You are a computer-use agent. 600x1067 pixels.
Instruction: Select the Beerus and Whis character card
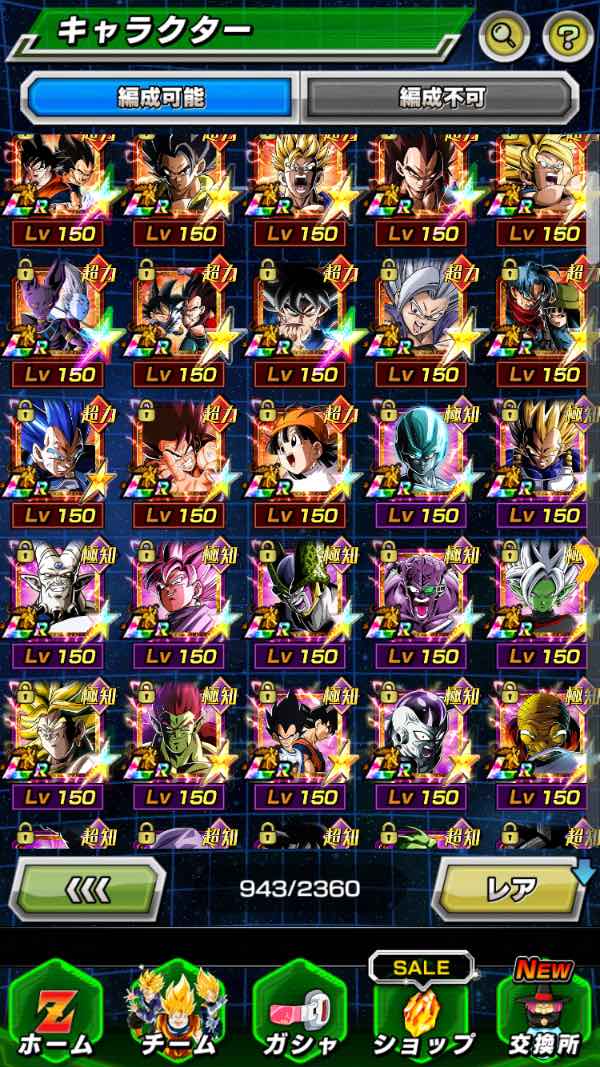click(58, 319)
